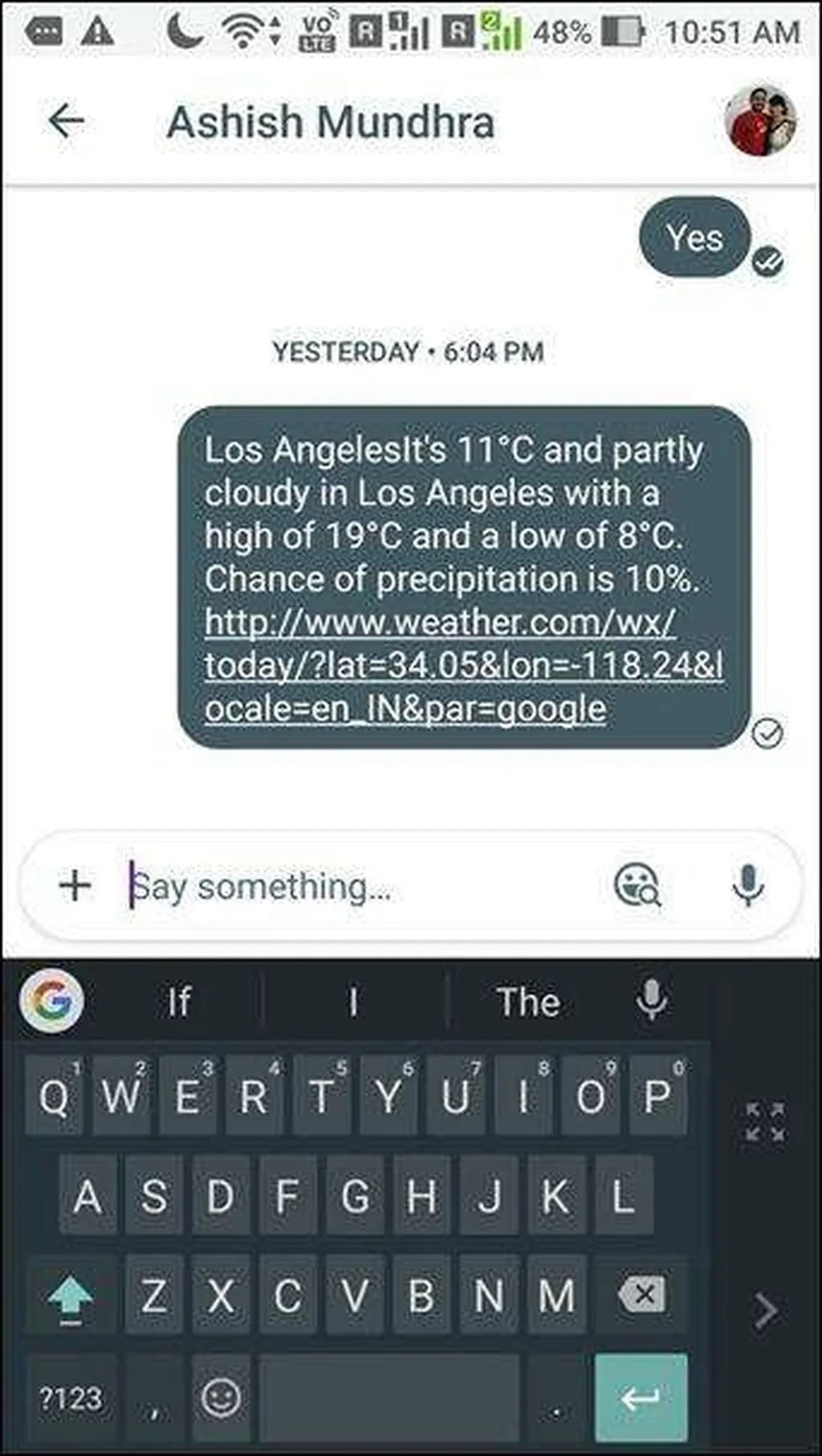Toggle the keyboard shift key

click(70, 1296)
